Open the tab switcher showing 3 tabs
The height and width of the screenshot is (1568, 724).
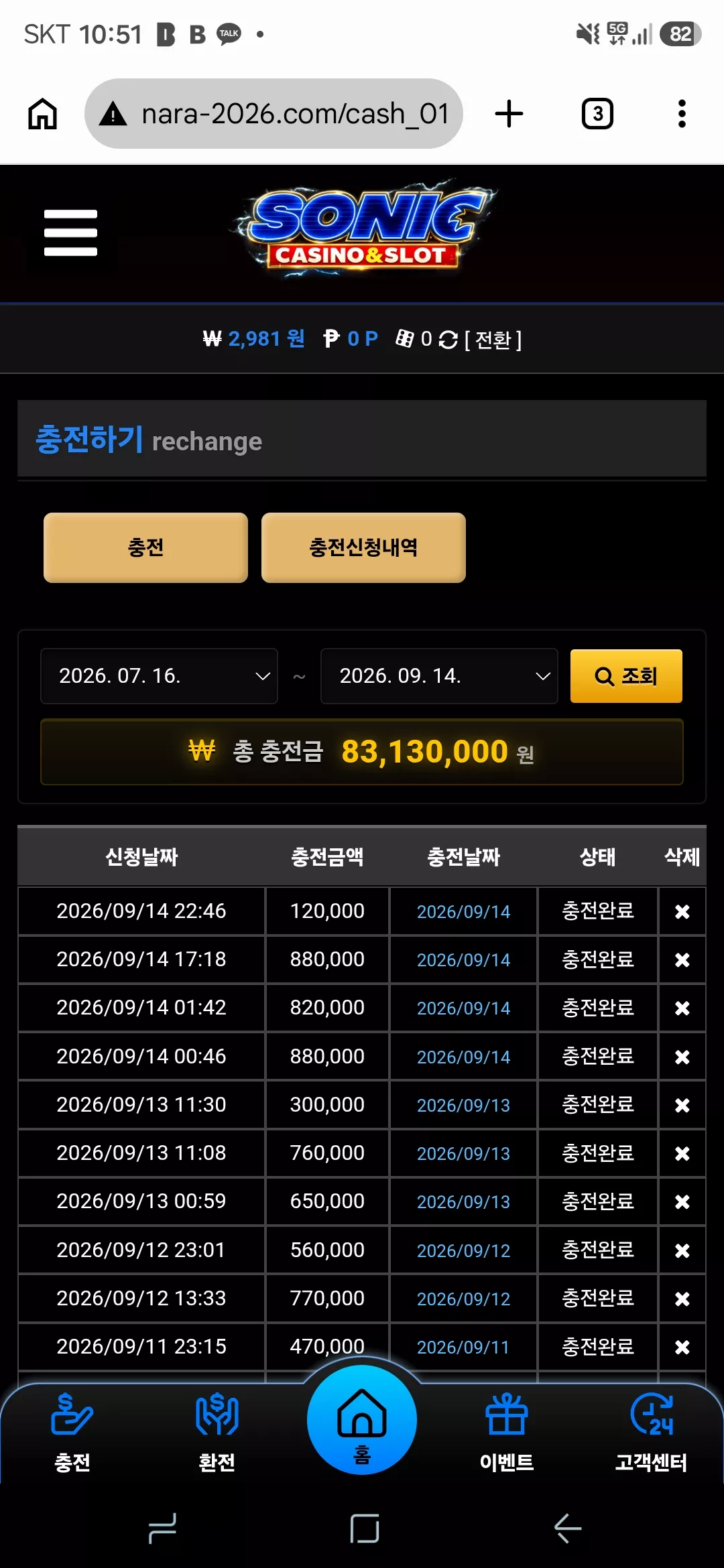point(597,113)
